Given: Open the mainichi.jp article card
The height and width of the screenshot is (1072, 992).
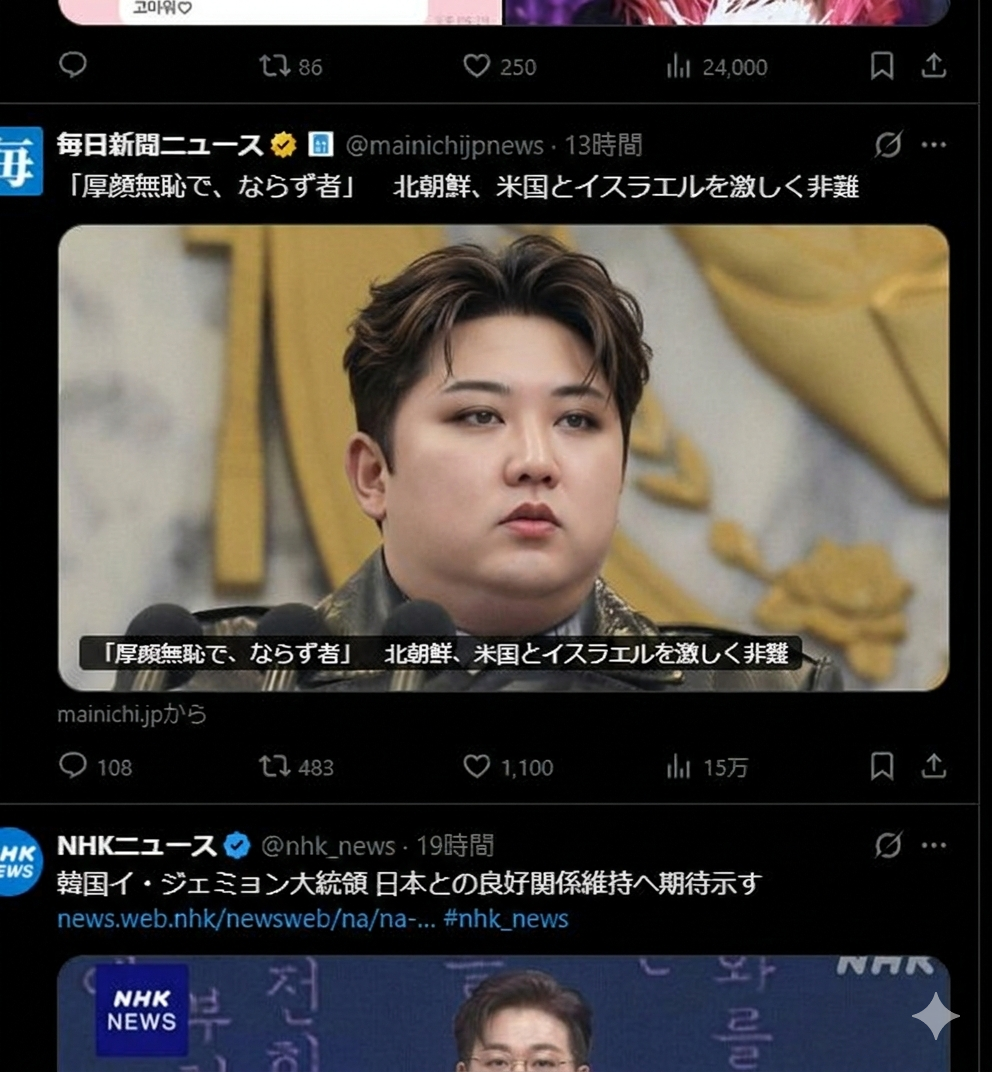Looking at the screenshot, I should coord(503,457).
